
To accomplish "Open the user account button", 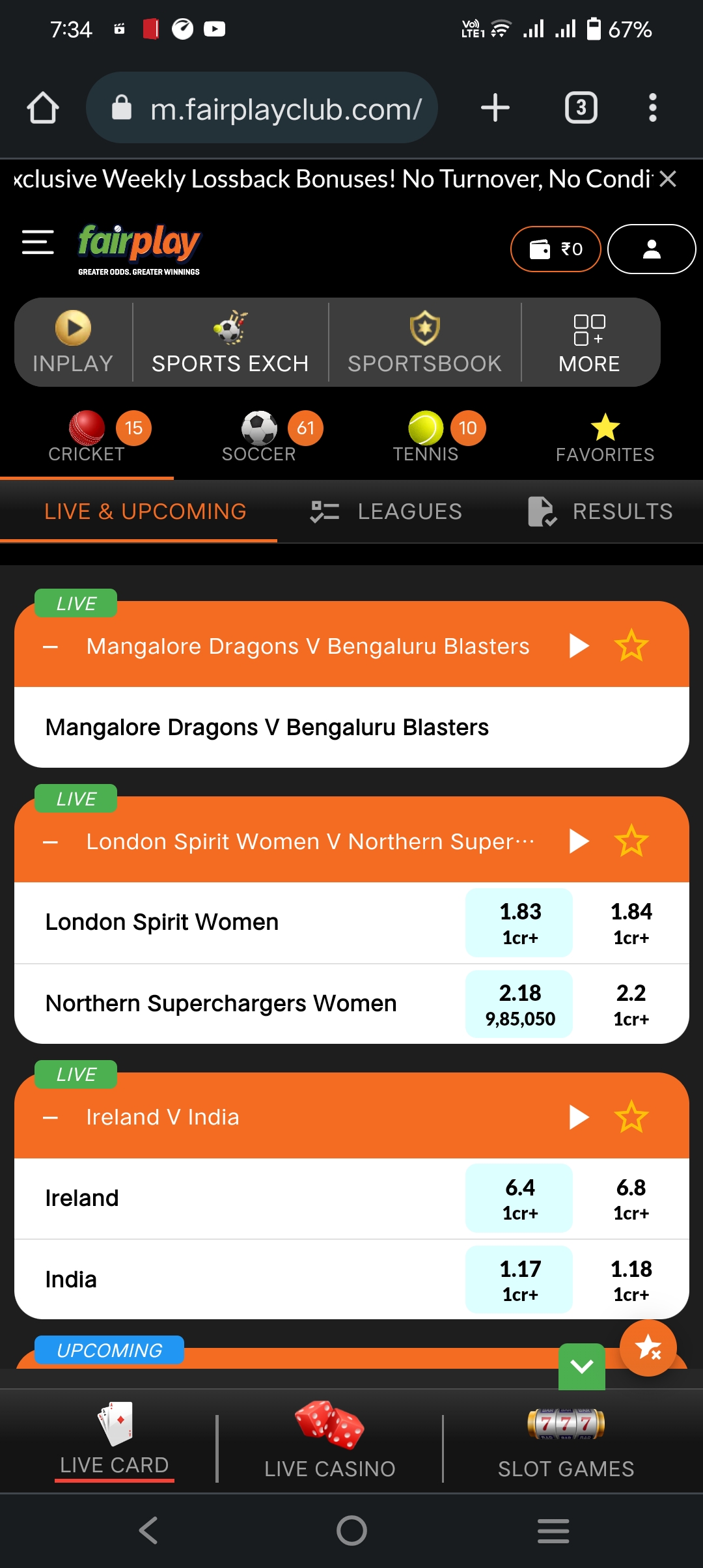I will pyautogui.click(x=652, y=249).
